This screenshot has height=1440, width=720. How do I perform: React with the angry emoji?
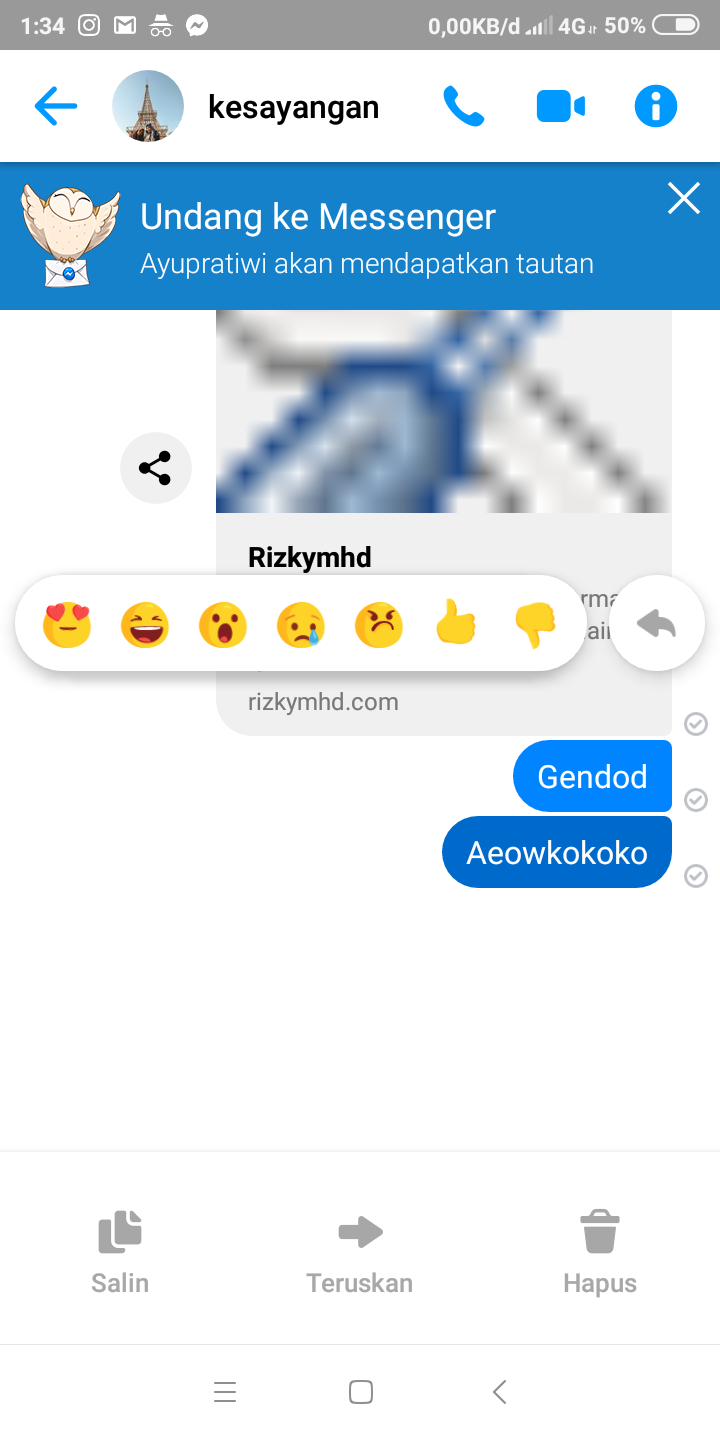[379, 626]
